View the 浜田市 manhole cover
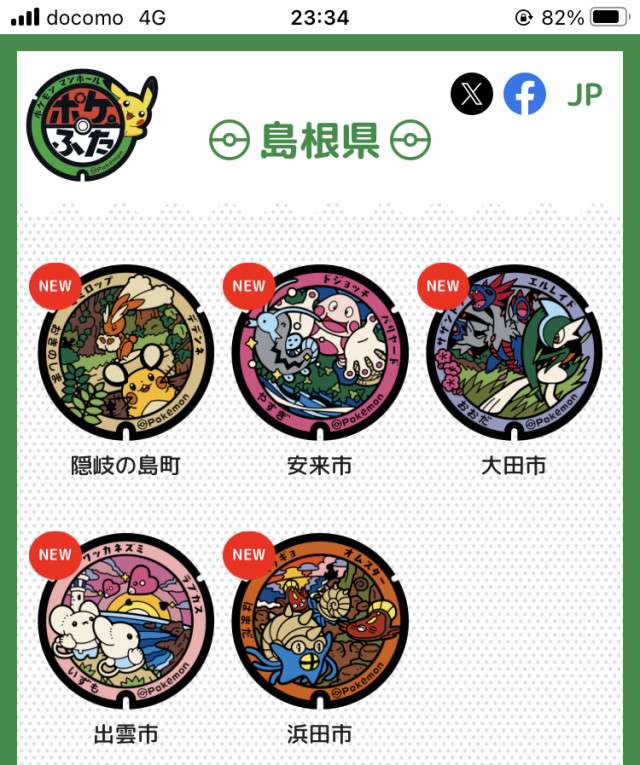The width and height of the screenshot is (640, 765). tap(319, 623)
